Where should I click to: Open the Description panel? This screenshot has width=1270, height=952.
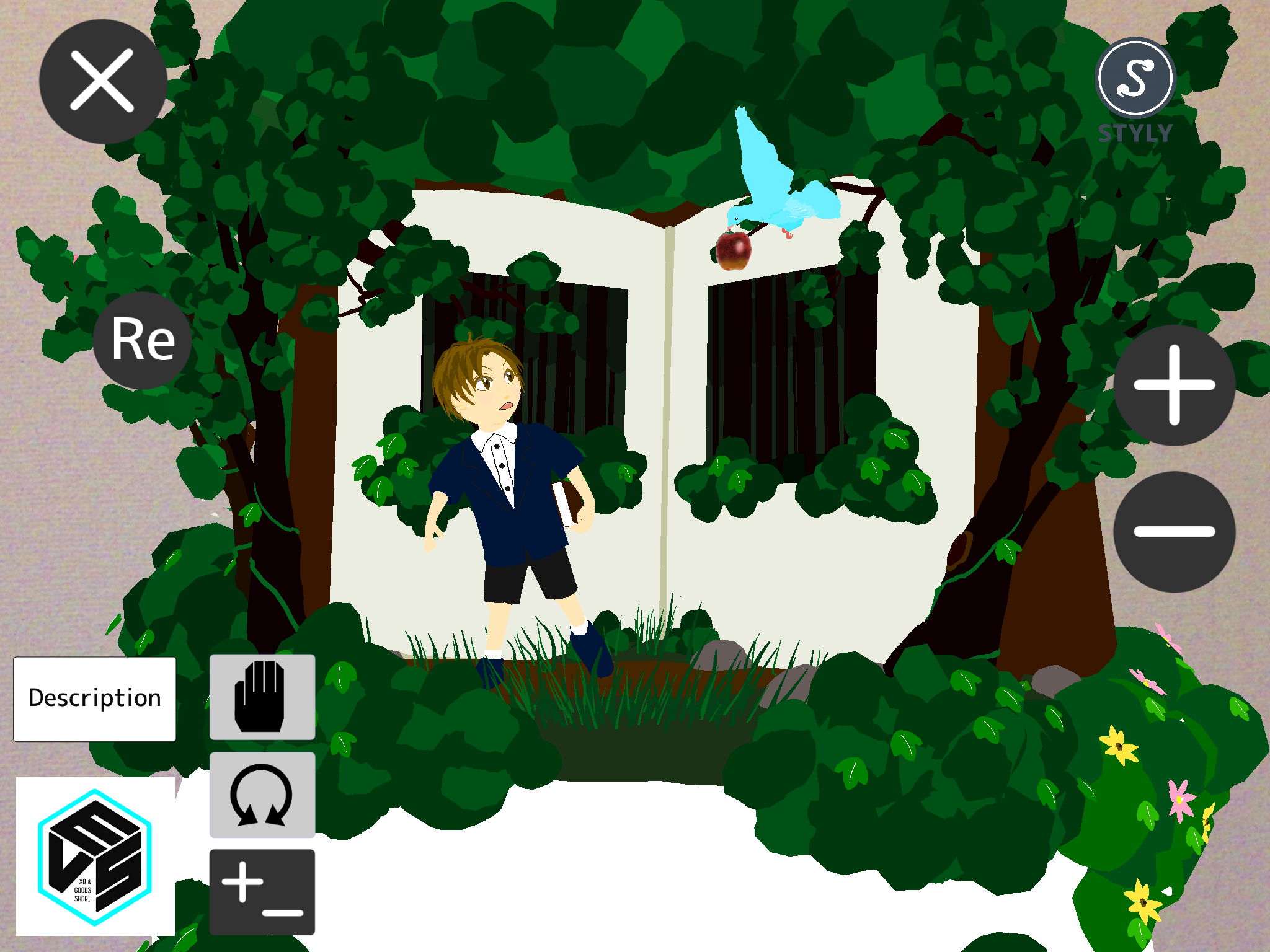pos(95,699)
